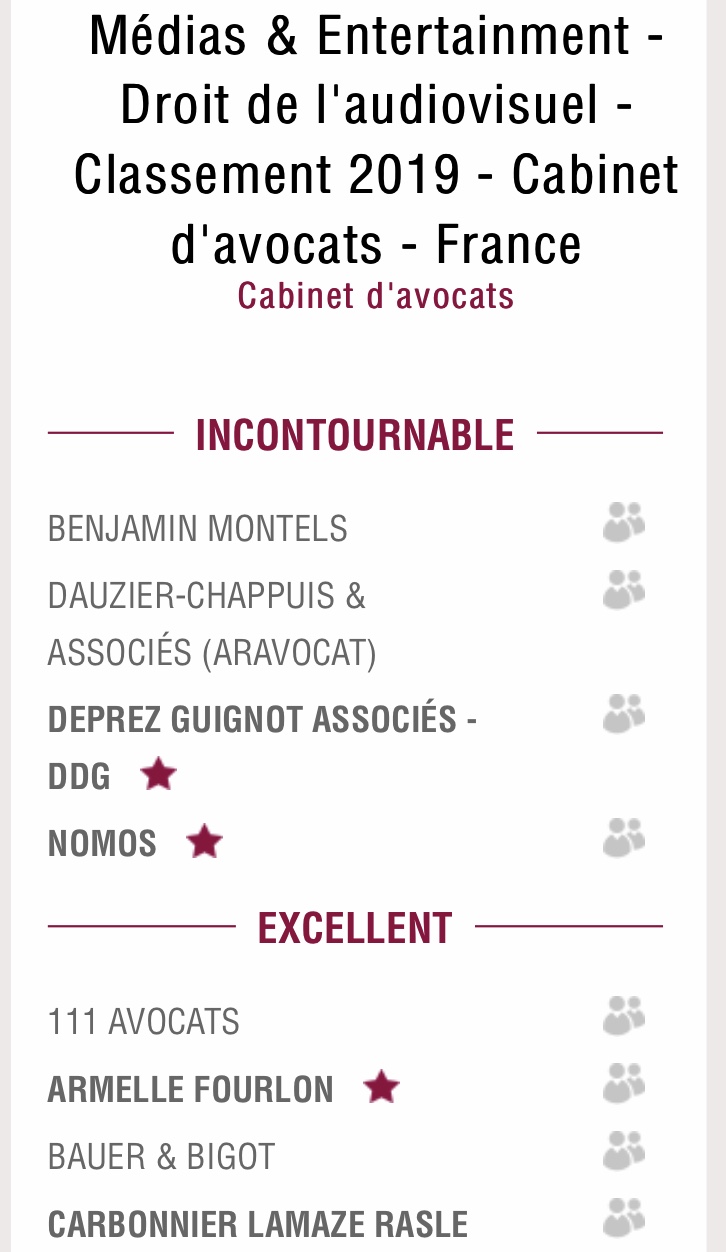Open the Benjamin Montels firm entry
This screenshot has height=1252, width=726.
[x=198, y=528]
